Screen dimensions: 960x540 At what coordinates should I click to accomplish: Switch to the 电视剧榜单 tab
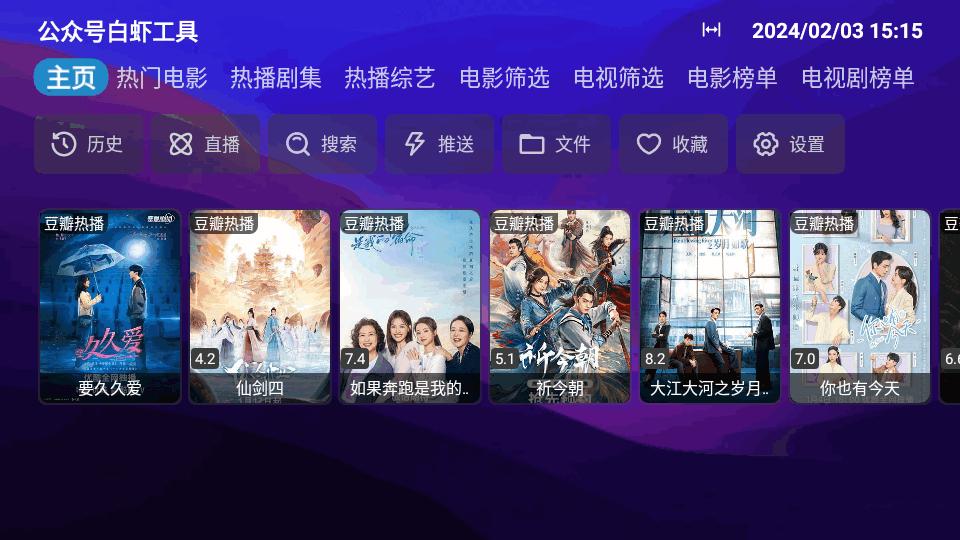point(858,78)
